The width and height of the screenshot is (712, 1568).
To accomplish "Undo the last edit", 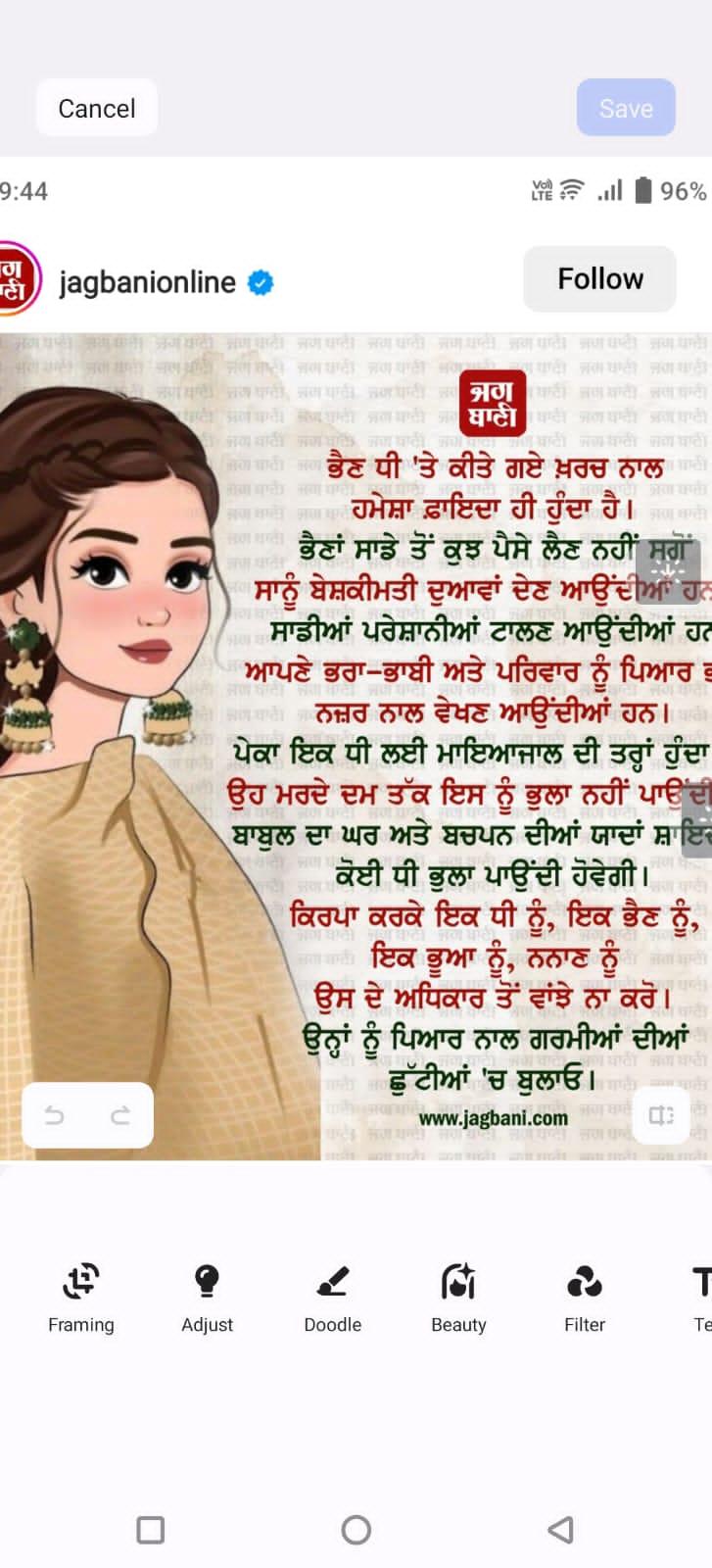I will [x=55, y=1114].
